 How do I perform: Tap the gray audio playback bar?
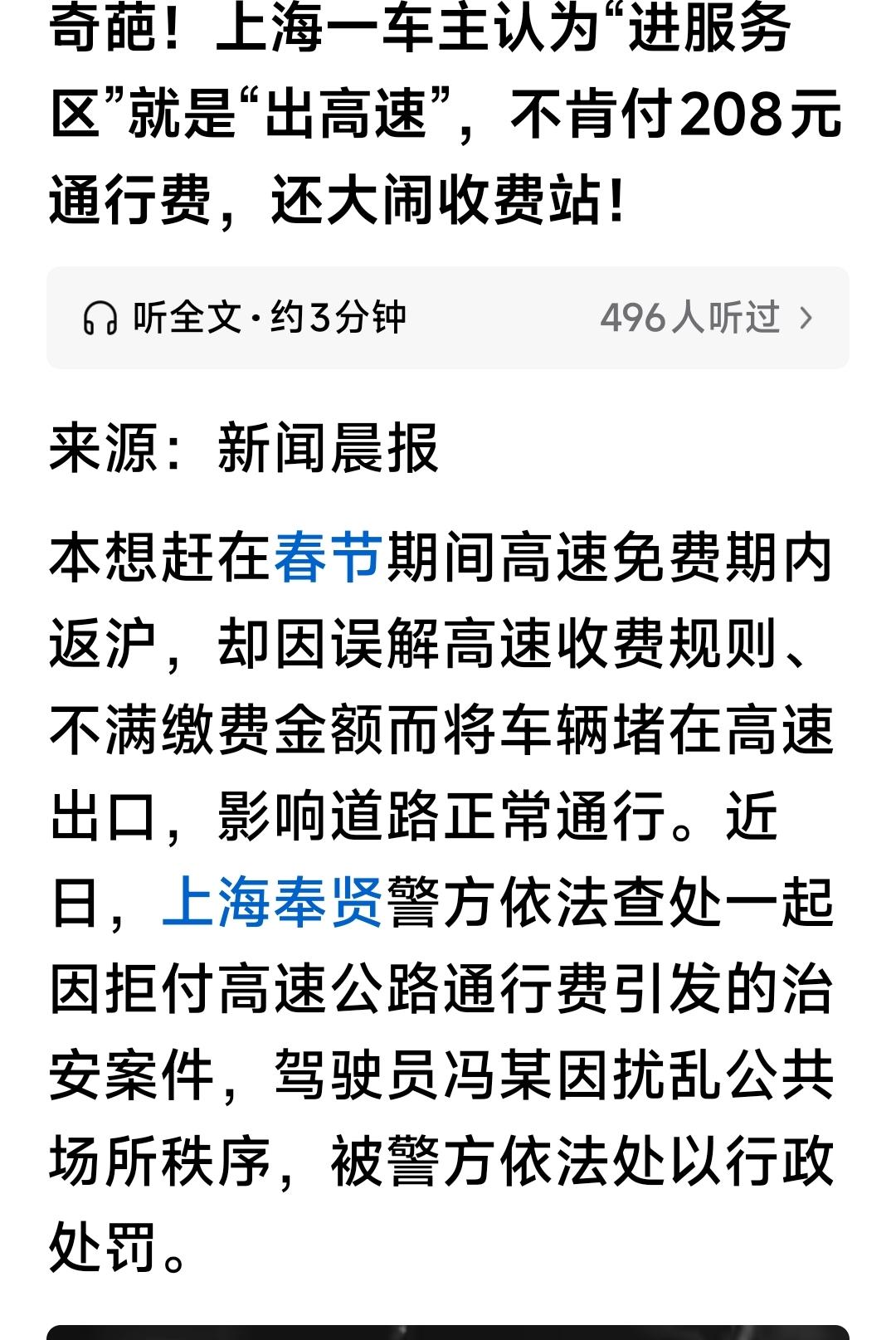click(x=448, y=315)
